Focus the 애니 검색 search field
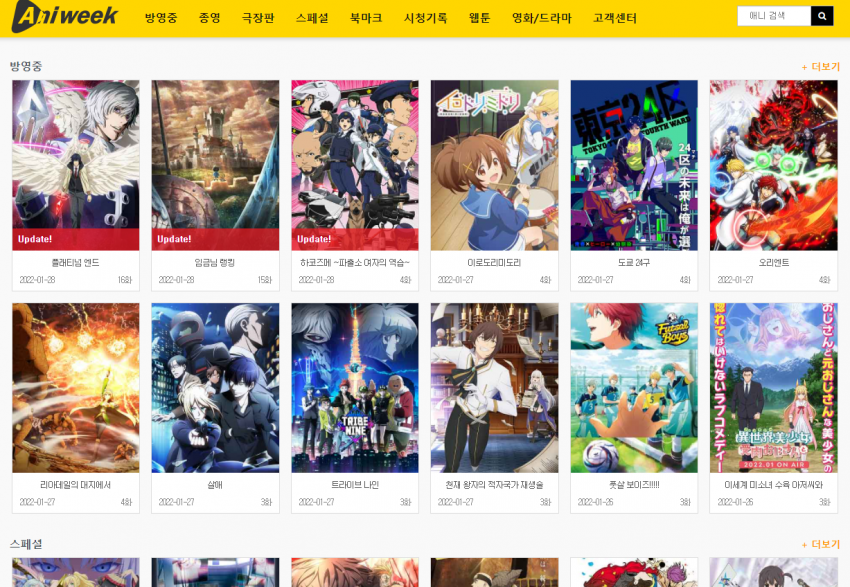This screenshot has width=850, height=587. pos(773,16)
